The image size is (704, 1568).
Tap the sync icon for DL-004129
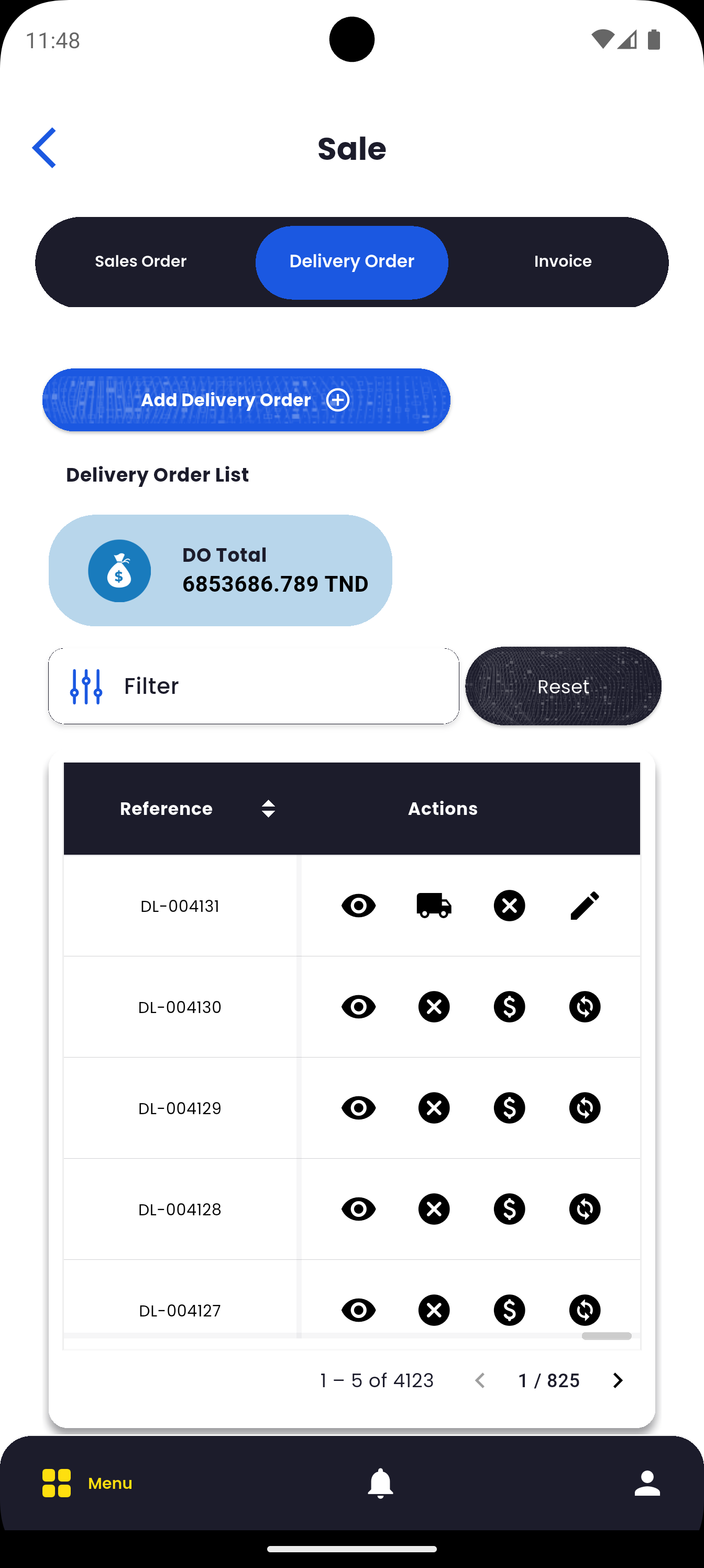(x=585, y=1108)
